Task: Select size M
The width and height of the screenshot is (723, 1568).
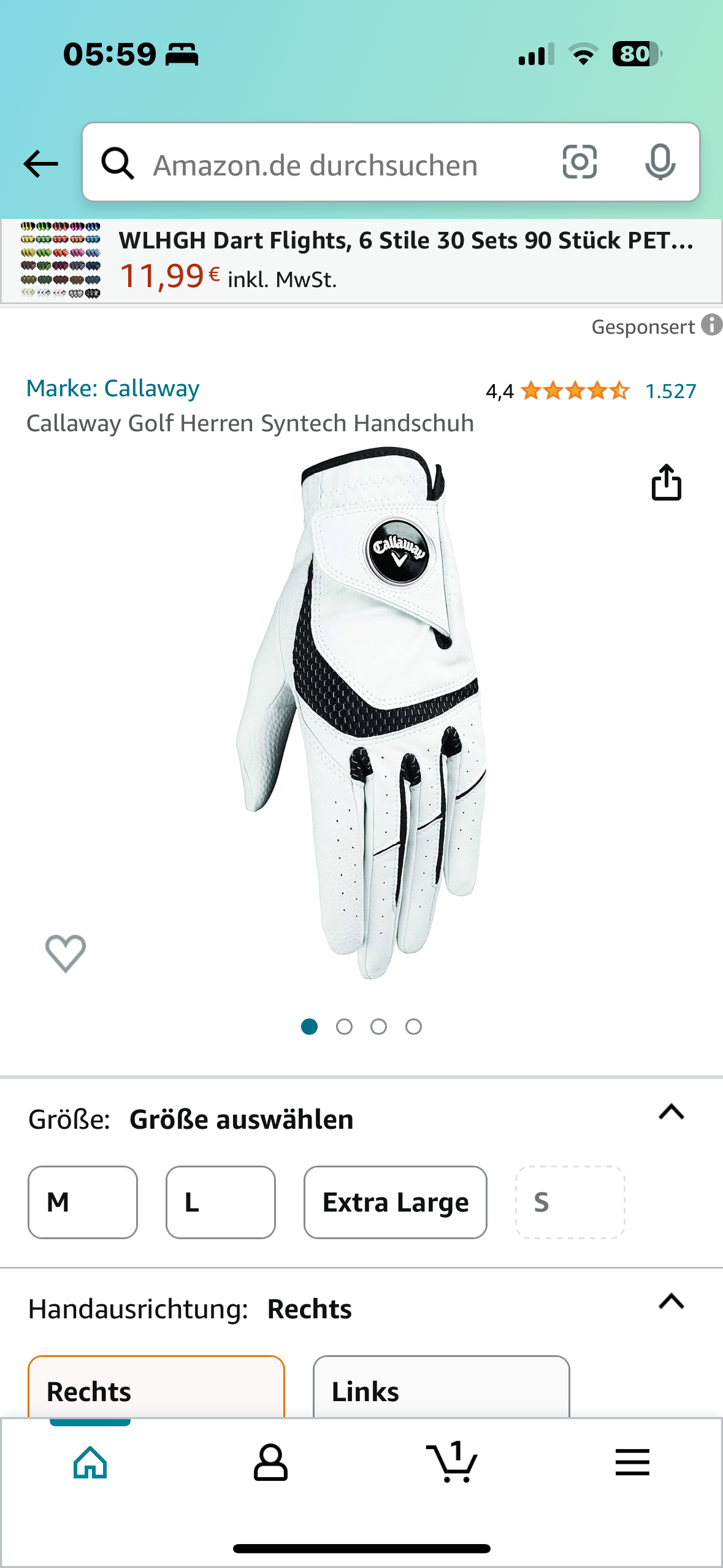Action: [83, 1202]
